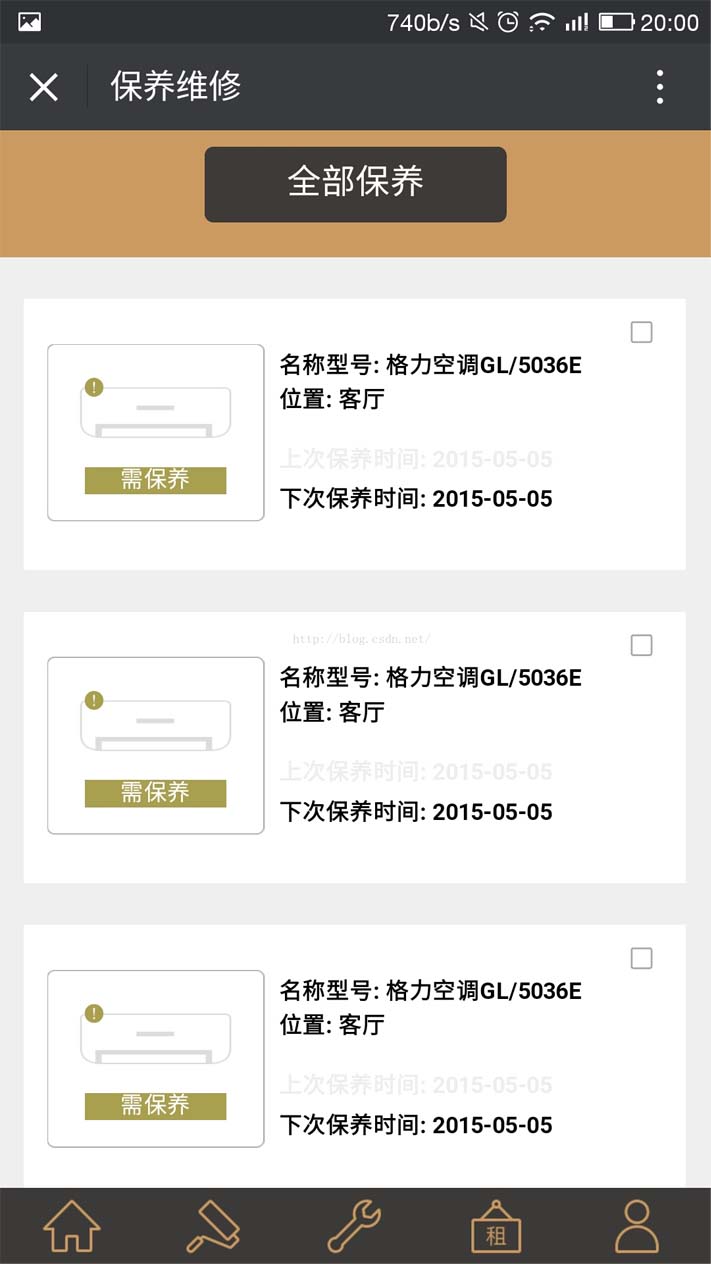Close the 保养维修 page
This screenshot has width=711, height=1264.
click(44, 87)
